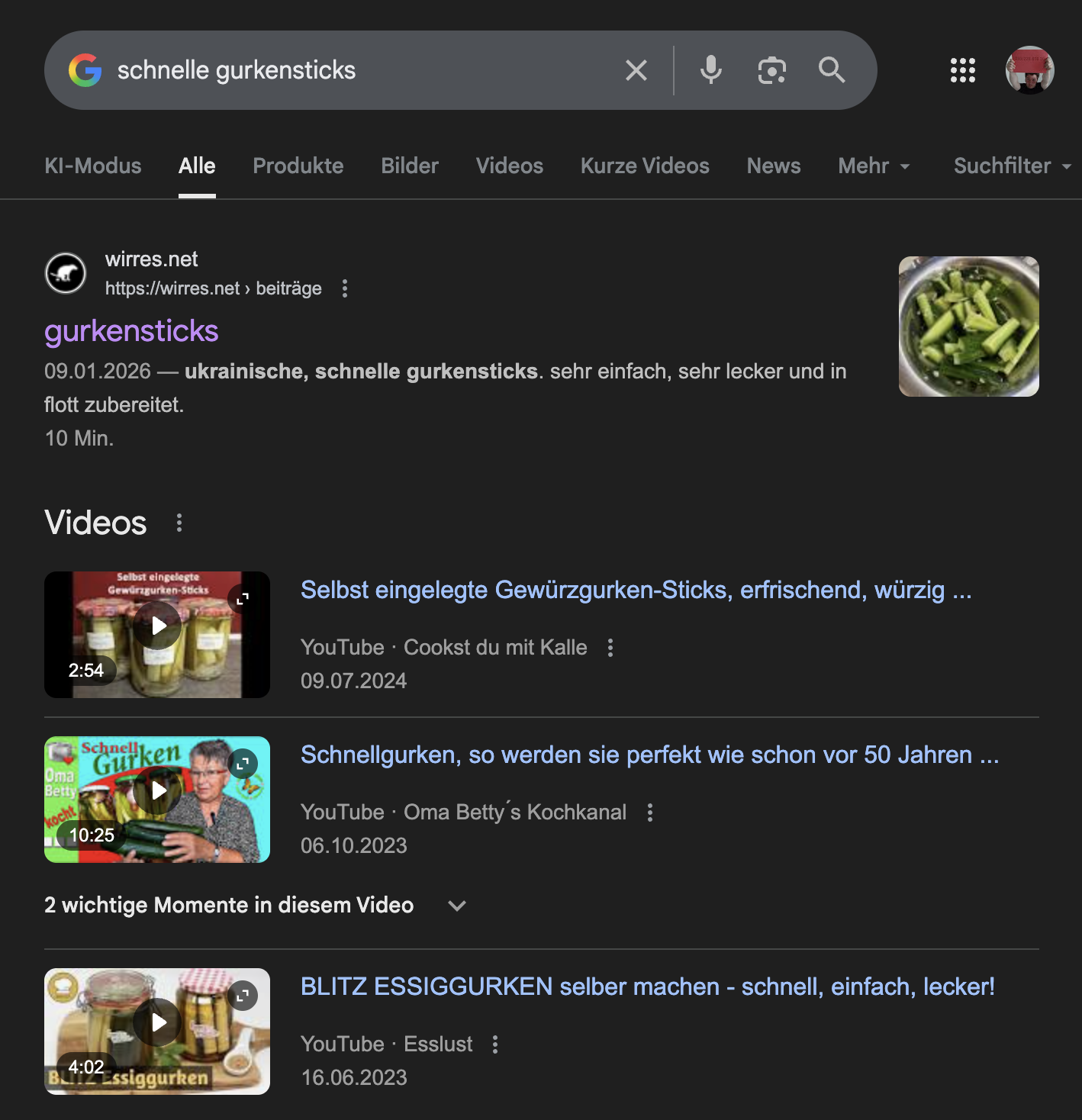Image resolution: width=1082 pixels, height=1120 pixels.
Task: Open the gurkensticks result from wirres.net
Action: pos(131,331)
